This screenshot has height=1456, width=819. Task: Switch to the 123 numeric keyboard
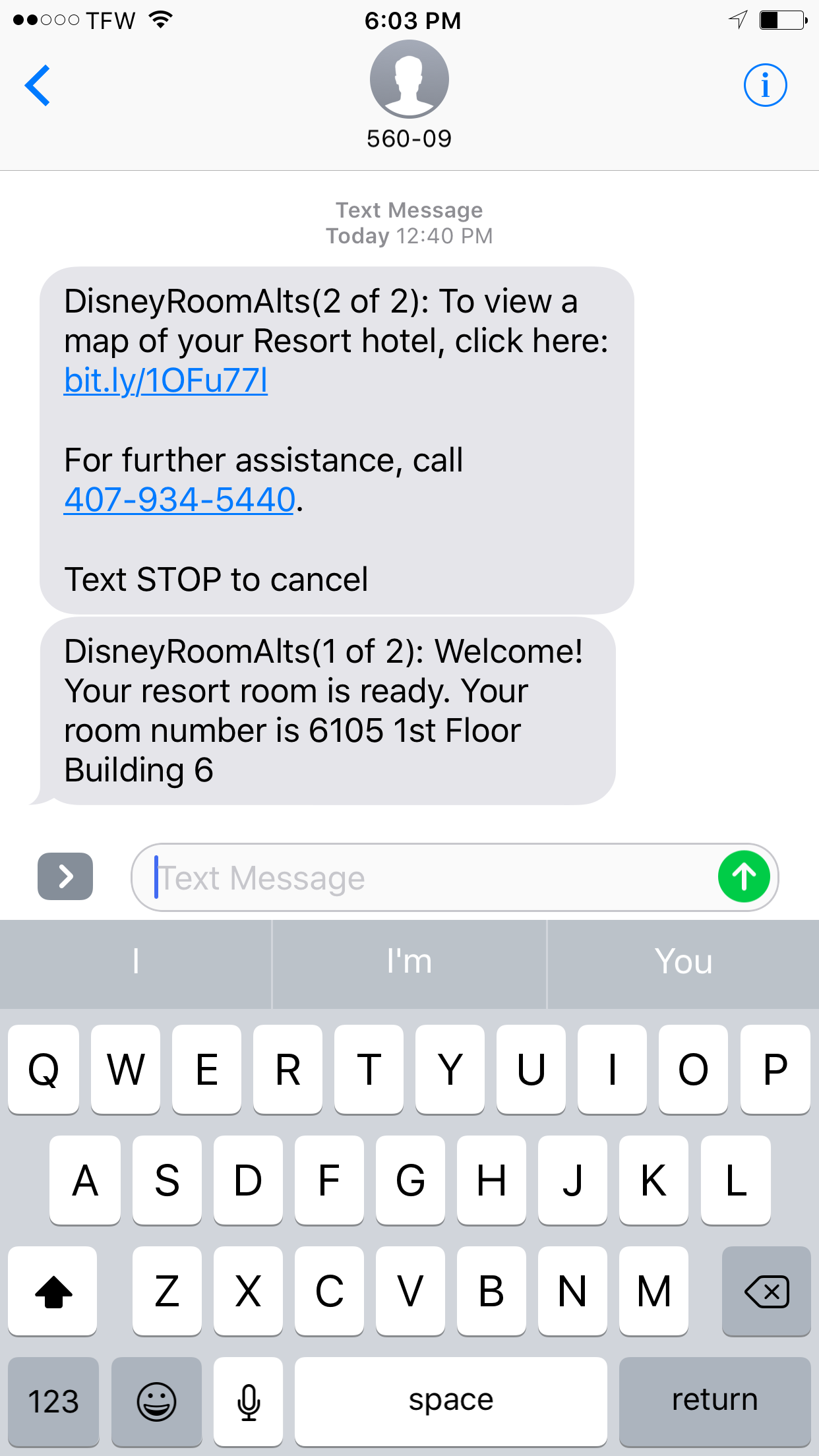(53, 1401)
